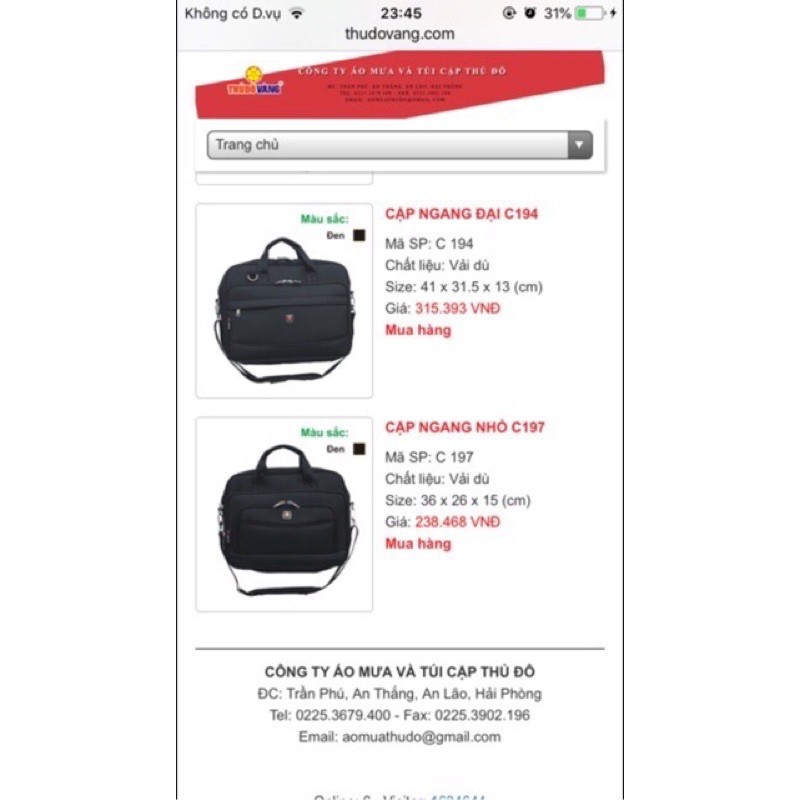Tap Mua hàng for product C 197
800x800 pixels.
(418, 544)
